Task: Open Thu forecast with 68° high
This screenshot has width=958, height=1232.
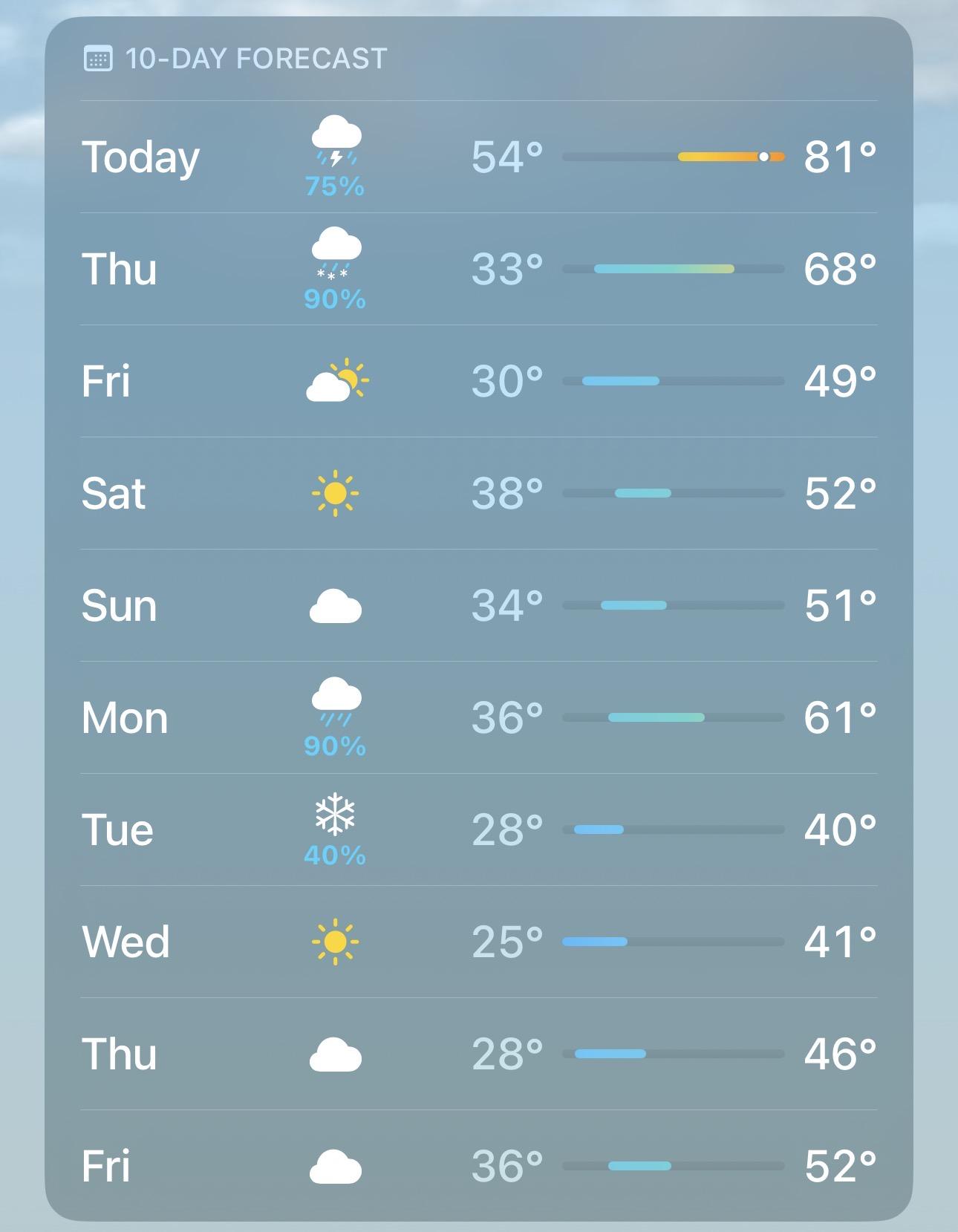Action: [x=478, y=269]
